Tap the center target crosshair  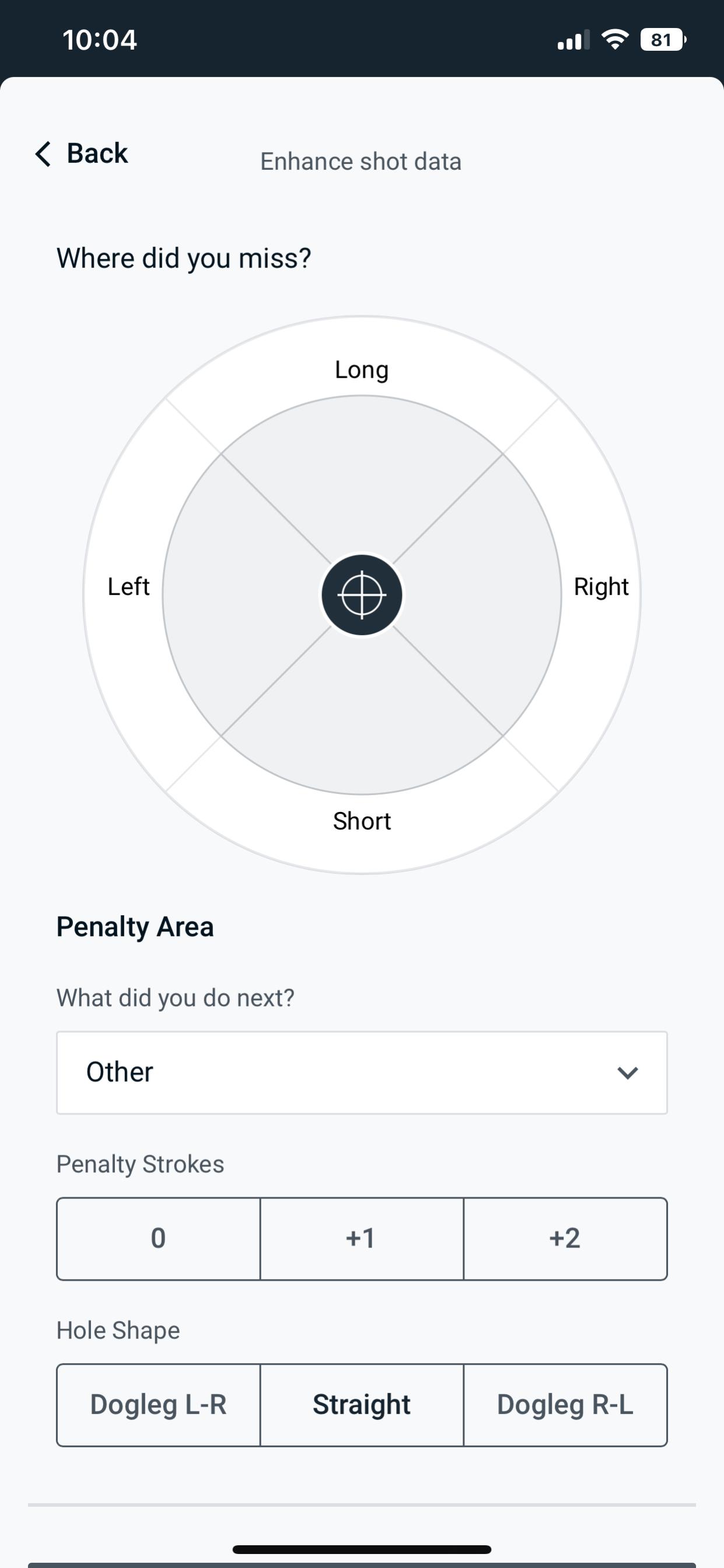coord(361,595)
